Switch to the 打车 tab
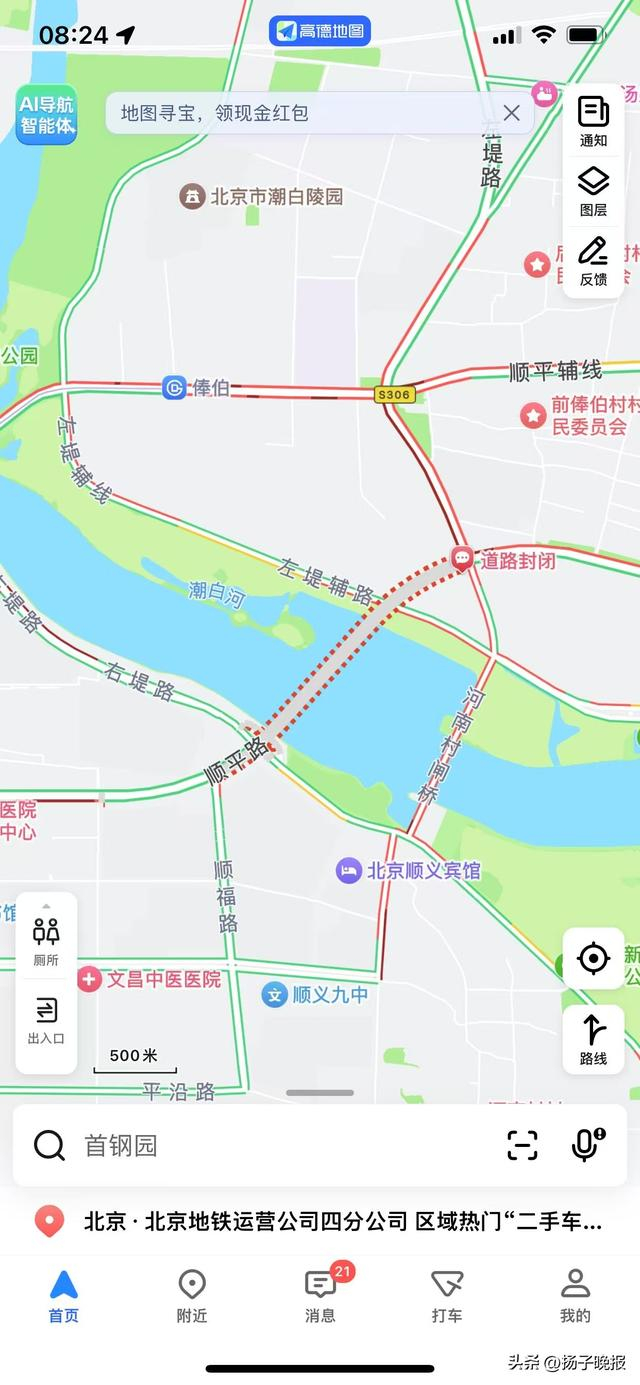This screenshot has width=640, height=1385. pos(447,1296)
